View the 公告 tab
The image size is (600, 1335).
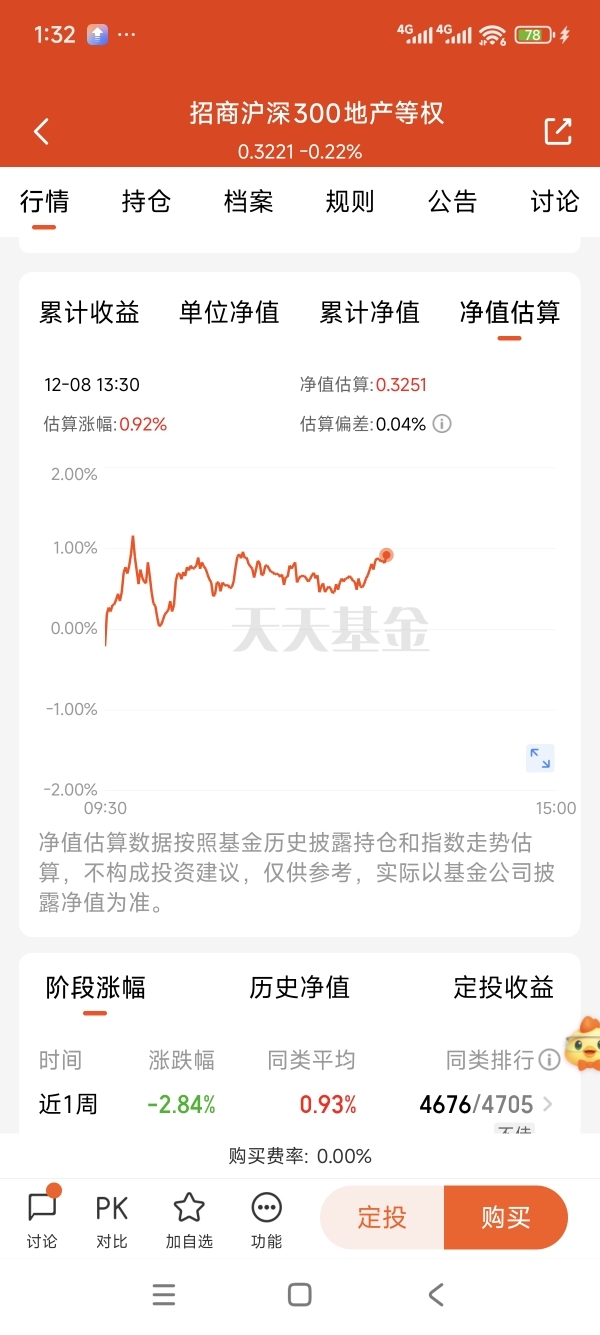(x=452, y=202)
